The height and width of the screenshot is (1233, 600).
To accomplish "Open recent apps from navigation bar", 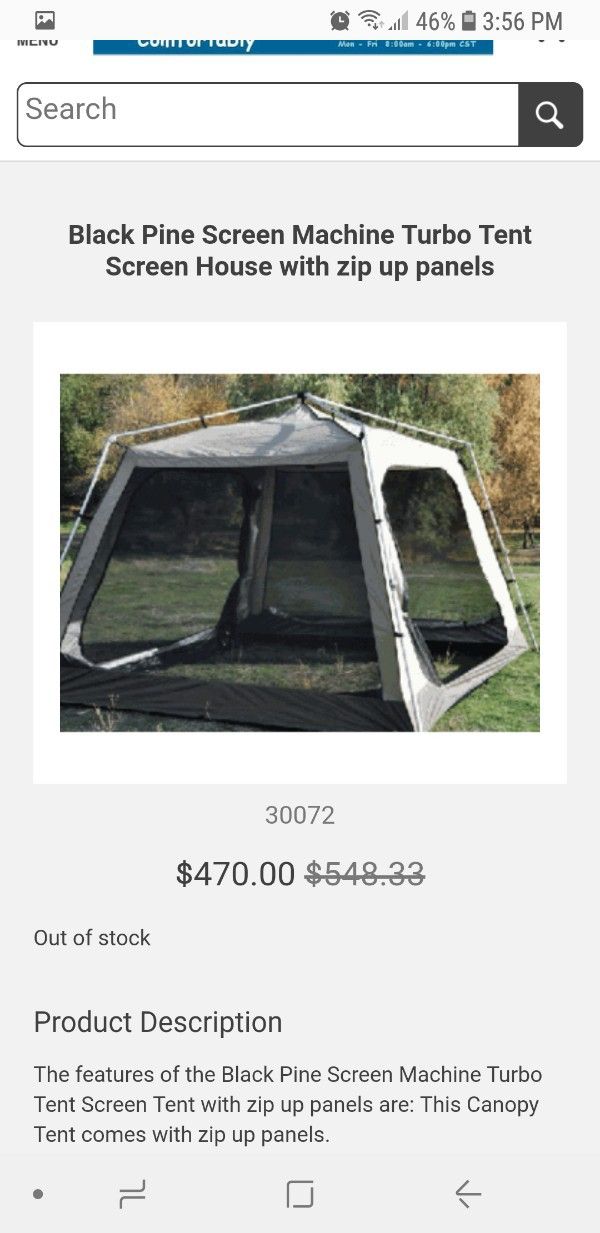I will coord(132,1193).
